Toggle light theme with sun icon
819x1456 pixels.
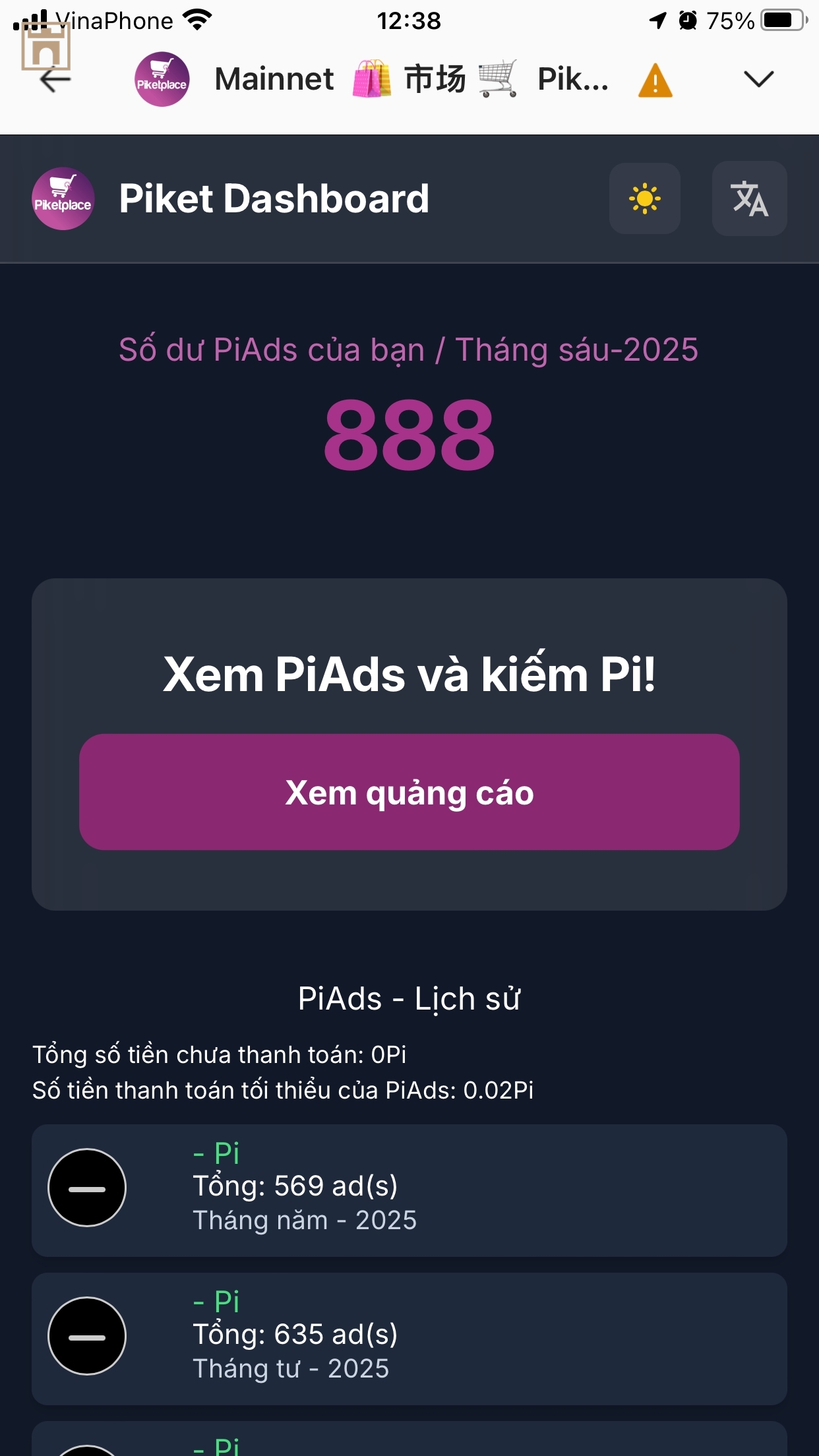pyautogui.click(x=644, y=198)
